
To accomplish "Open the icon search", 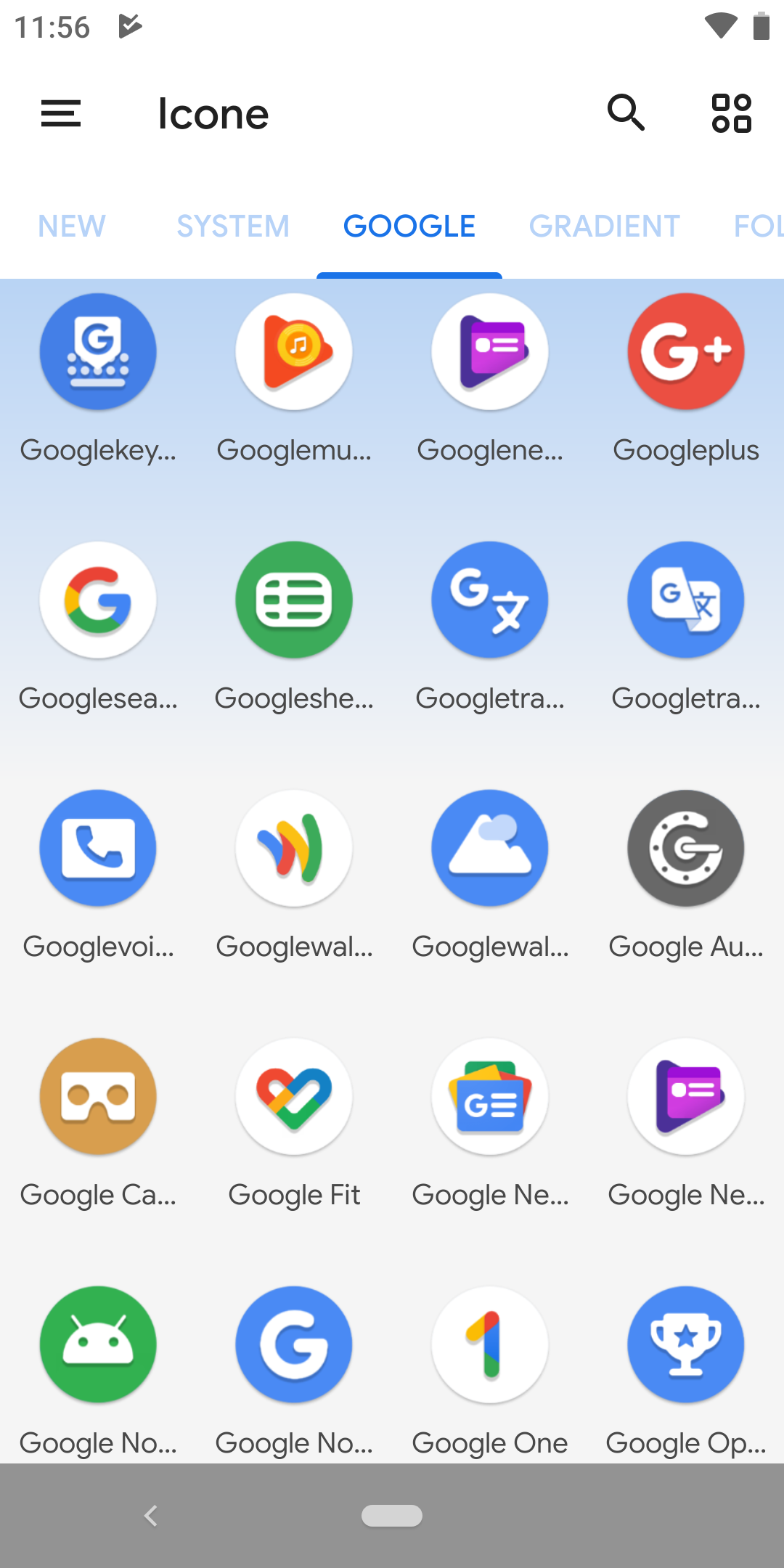I will [x=626, y=113].
